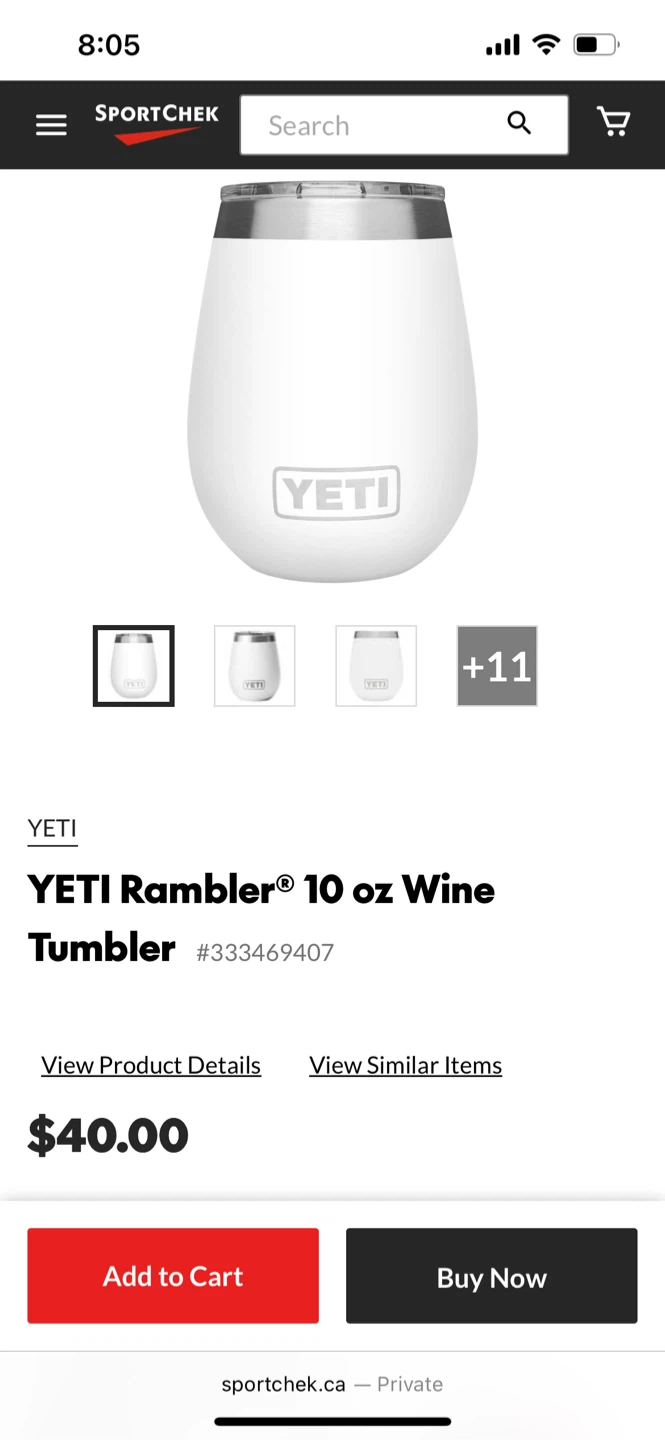Select the first tumbler thumbnail
This screenshot has width=665, height=1440.
pyautogui.click(x=134, y=666)
